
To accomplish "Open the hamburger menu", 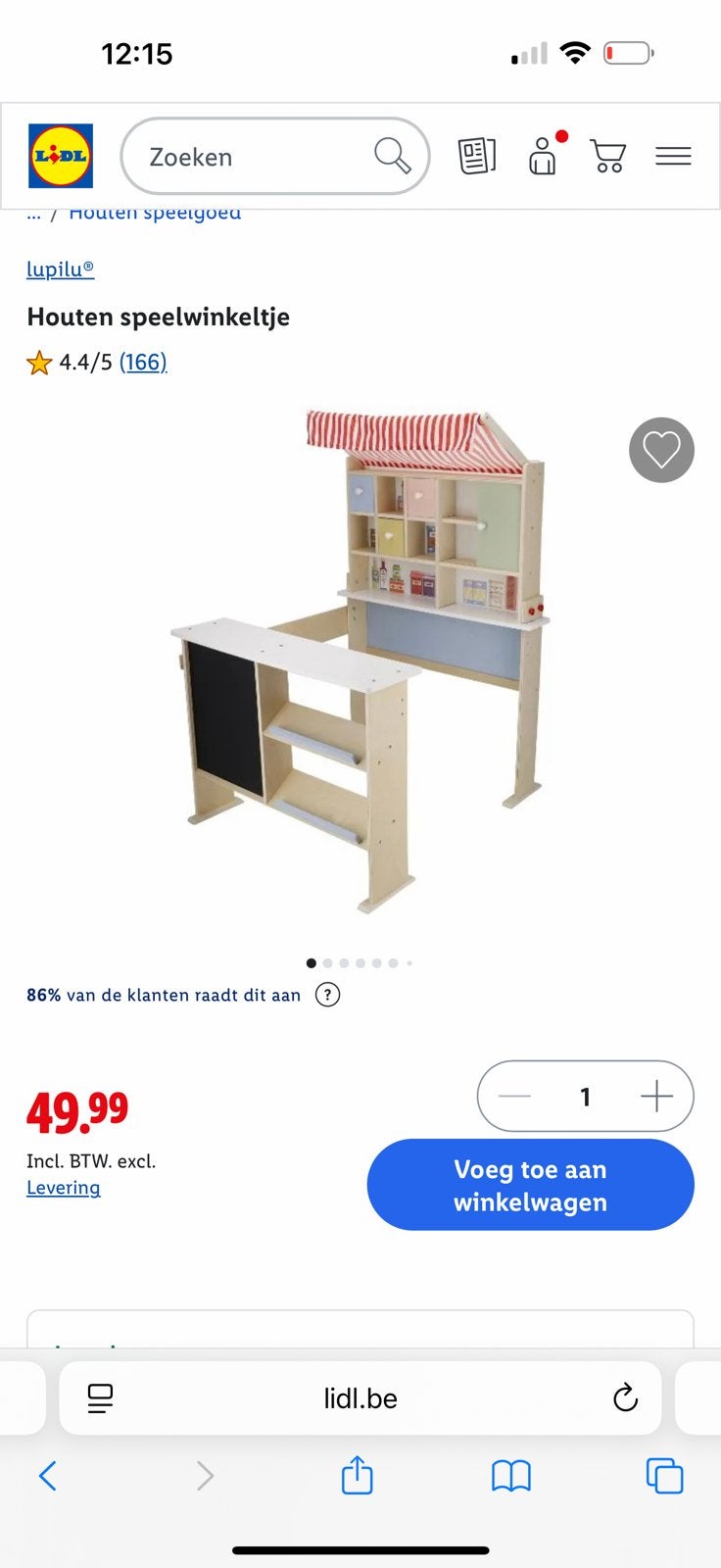I will pyautogui.click(x=673, y=156).
